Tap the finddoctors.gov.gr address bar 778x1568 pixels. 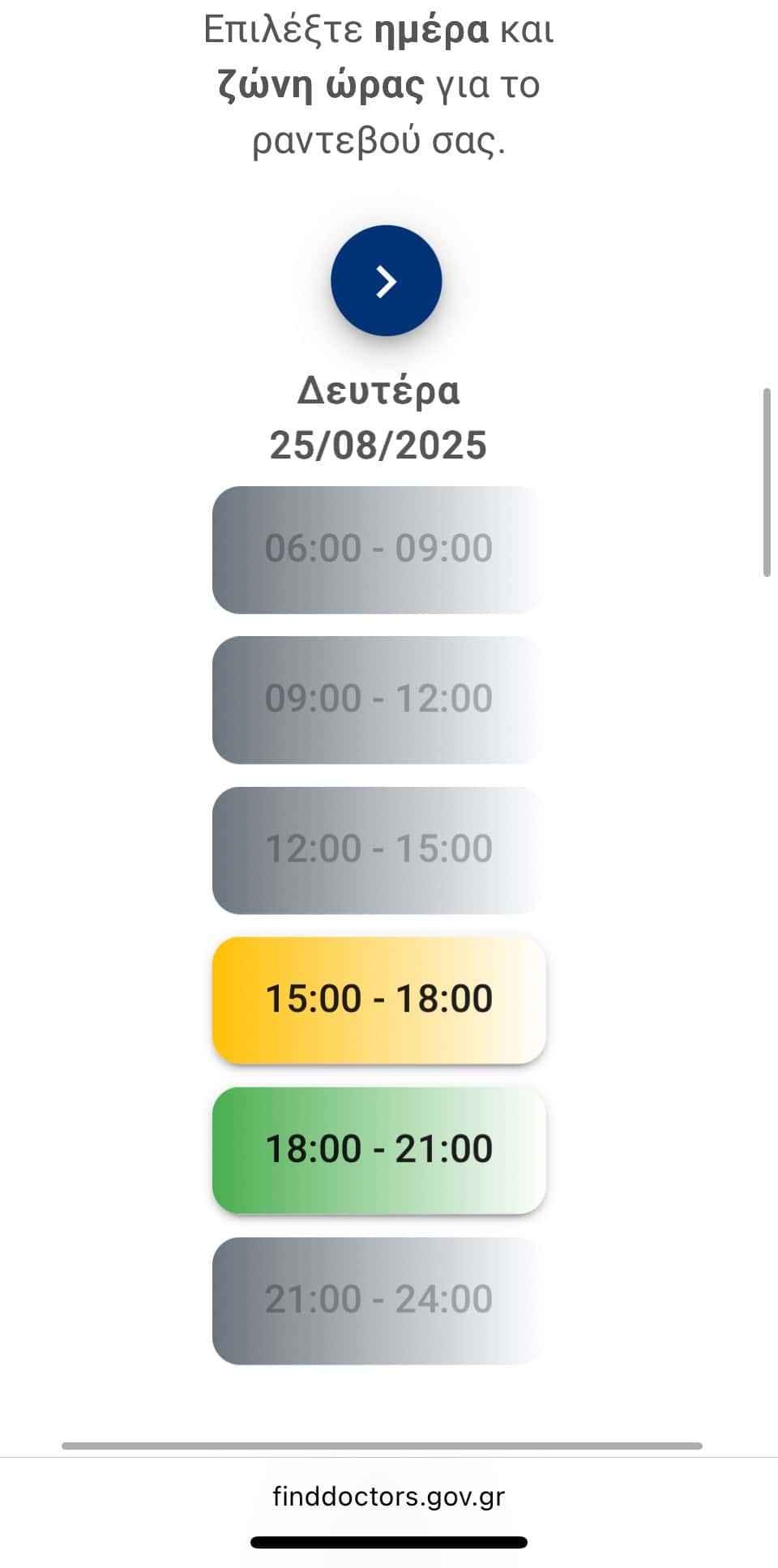coord(388,1496)
